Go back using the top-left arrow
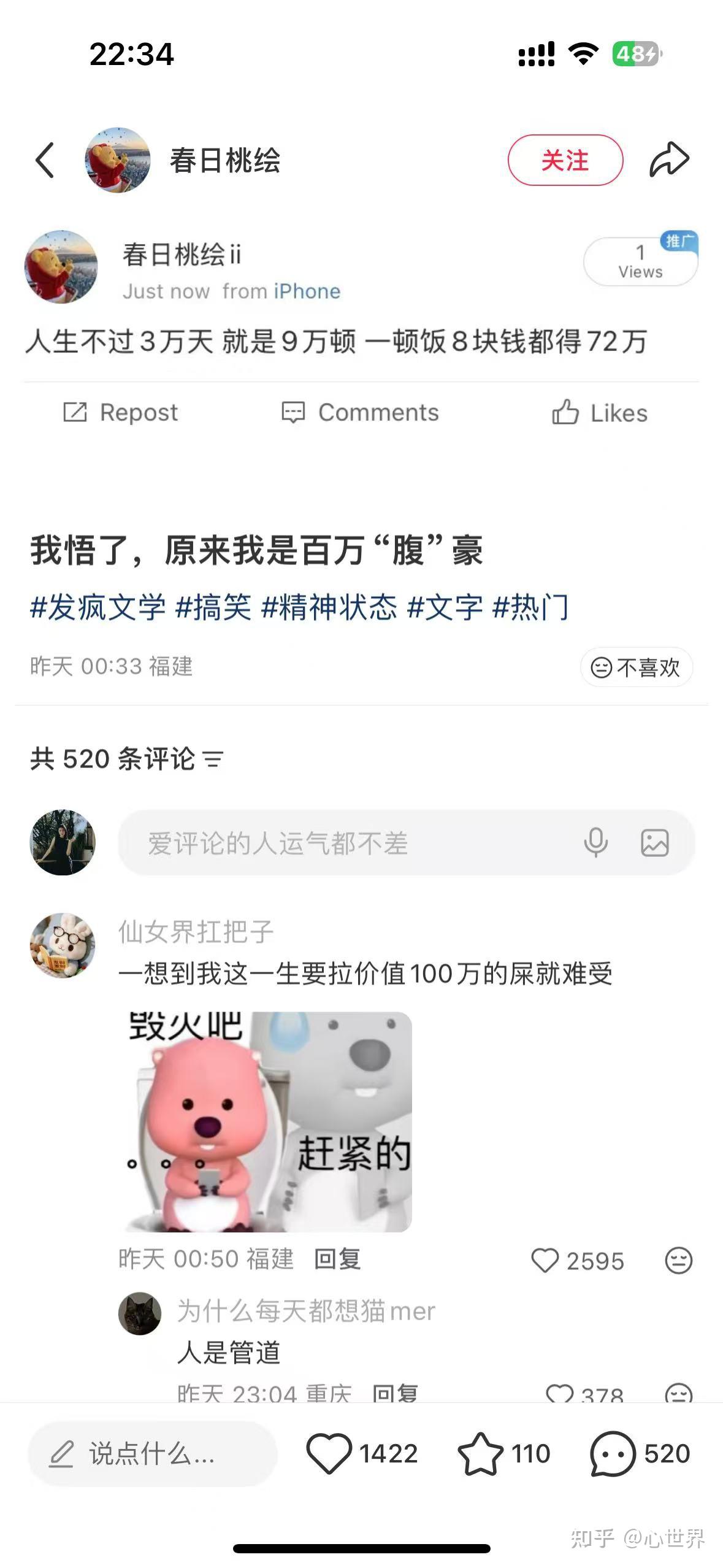The image size is (723, 1568). 45,161
